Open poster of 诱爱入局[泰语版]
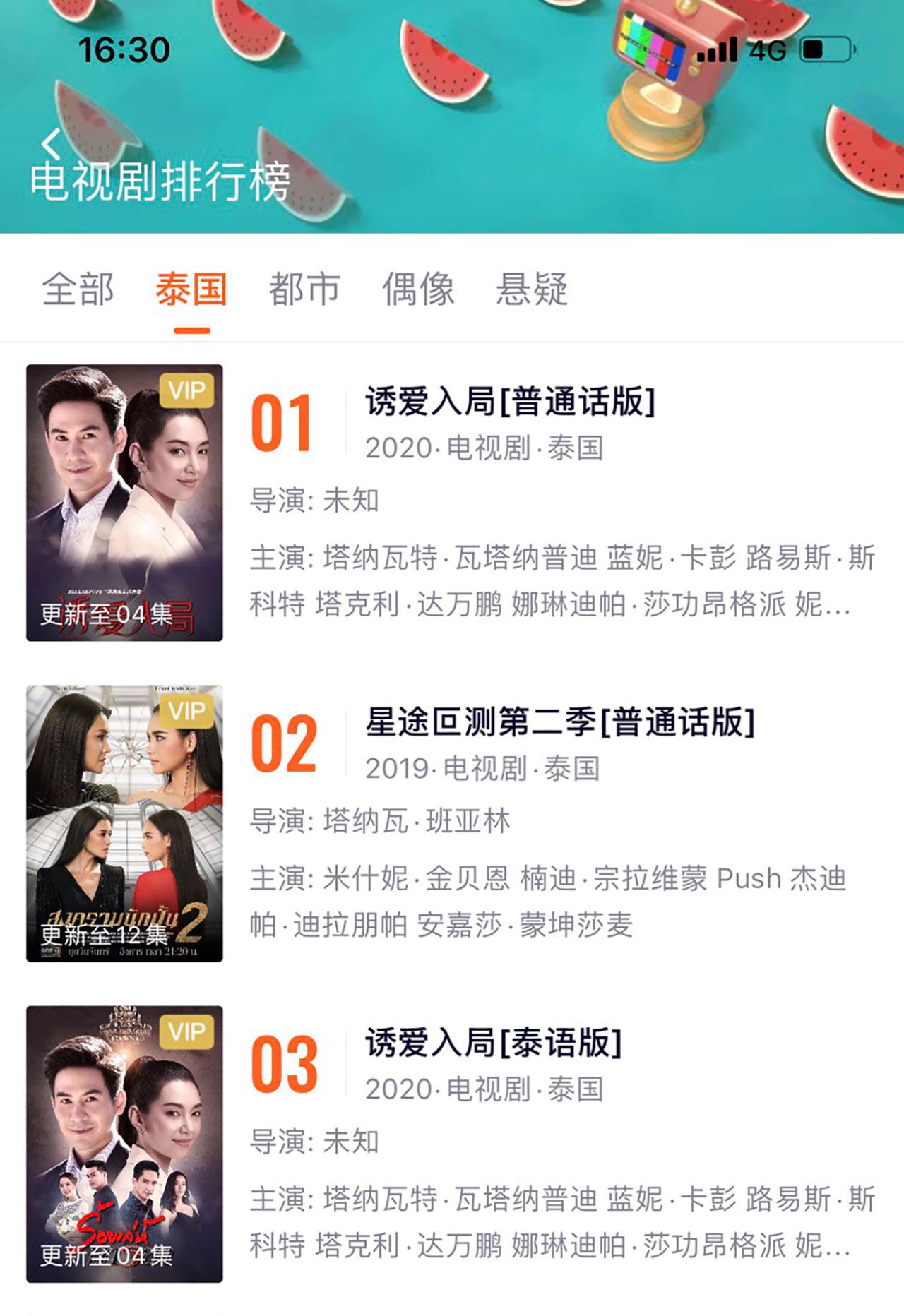Screen dimensions: 904x1316 click(124, 1144)
